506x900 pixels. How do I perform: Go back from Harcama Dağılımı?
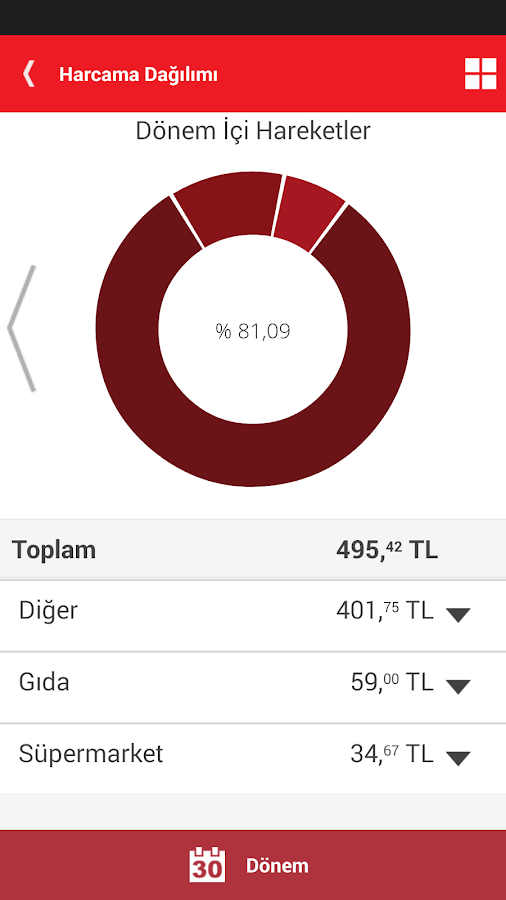tap(29, 74)
